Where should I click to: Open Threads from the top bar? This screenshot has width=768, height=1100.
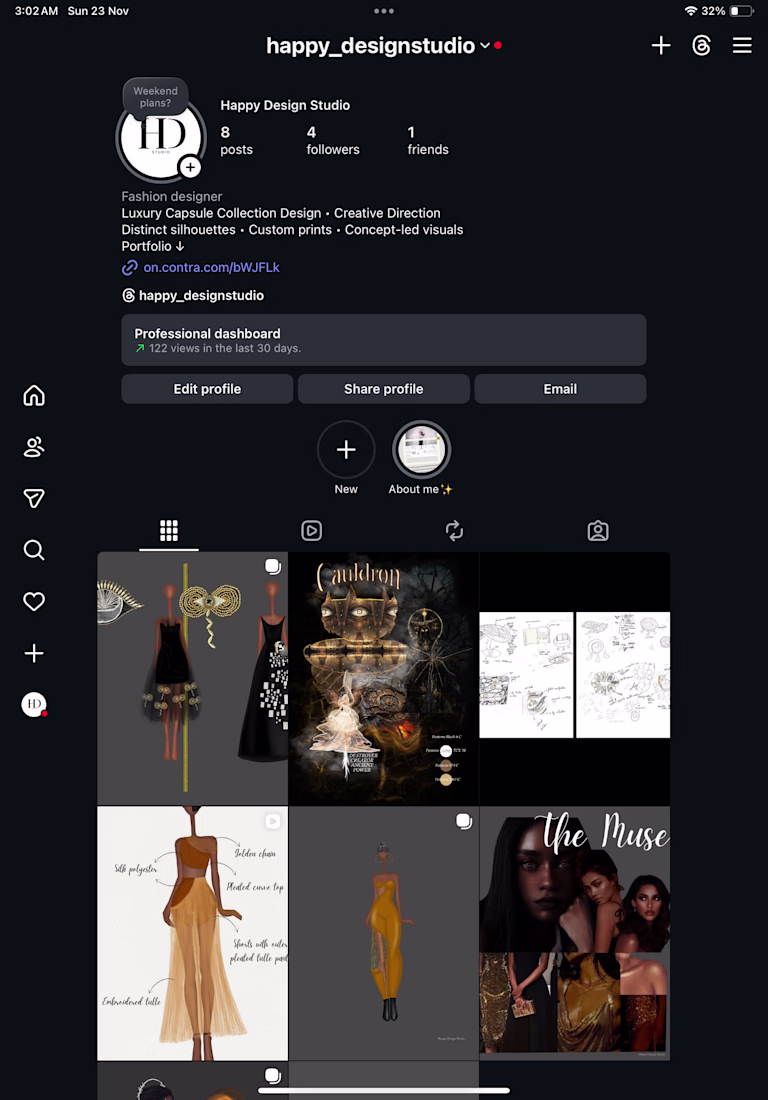(x=701, y=45)
